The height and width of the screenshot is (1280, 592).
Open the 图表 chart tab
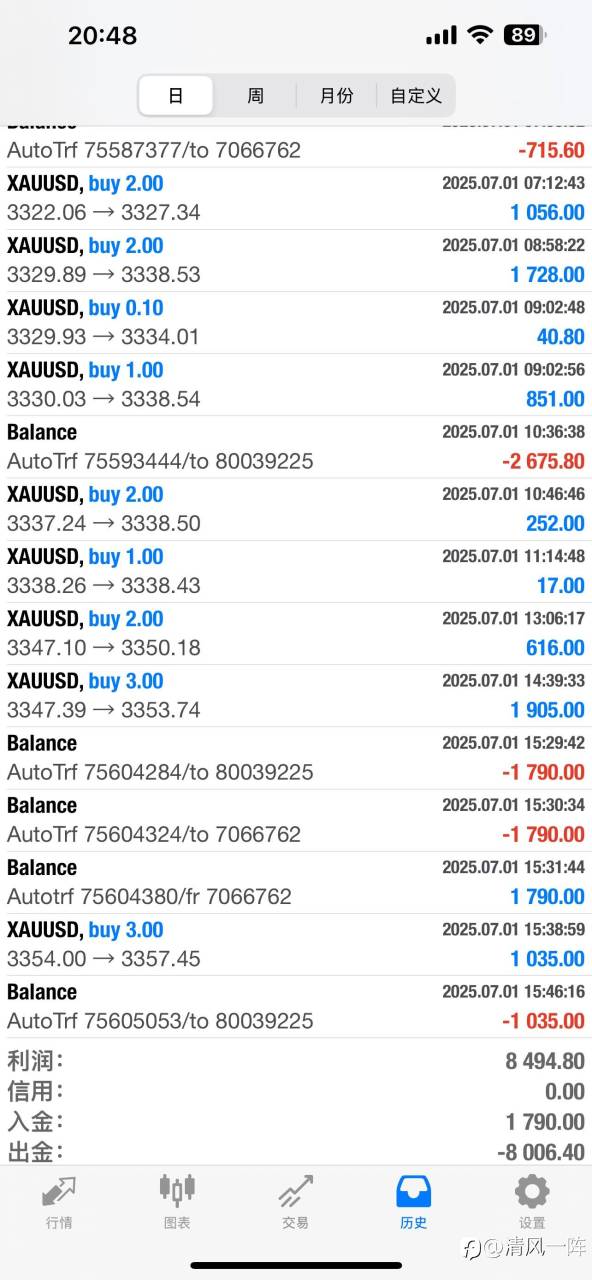click(x=177, y=1201)
